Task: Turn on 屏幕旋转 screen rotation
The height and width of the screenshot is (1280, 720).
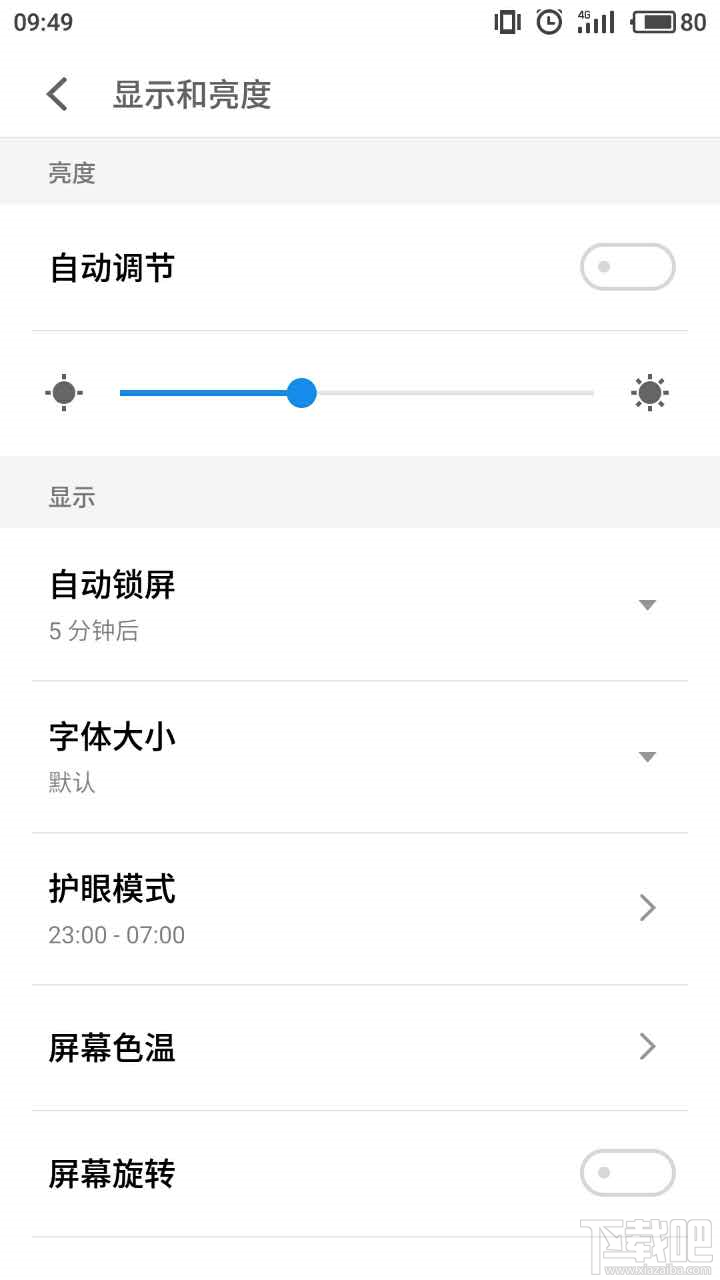Action: (627, 1172)
